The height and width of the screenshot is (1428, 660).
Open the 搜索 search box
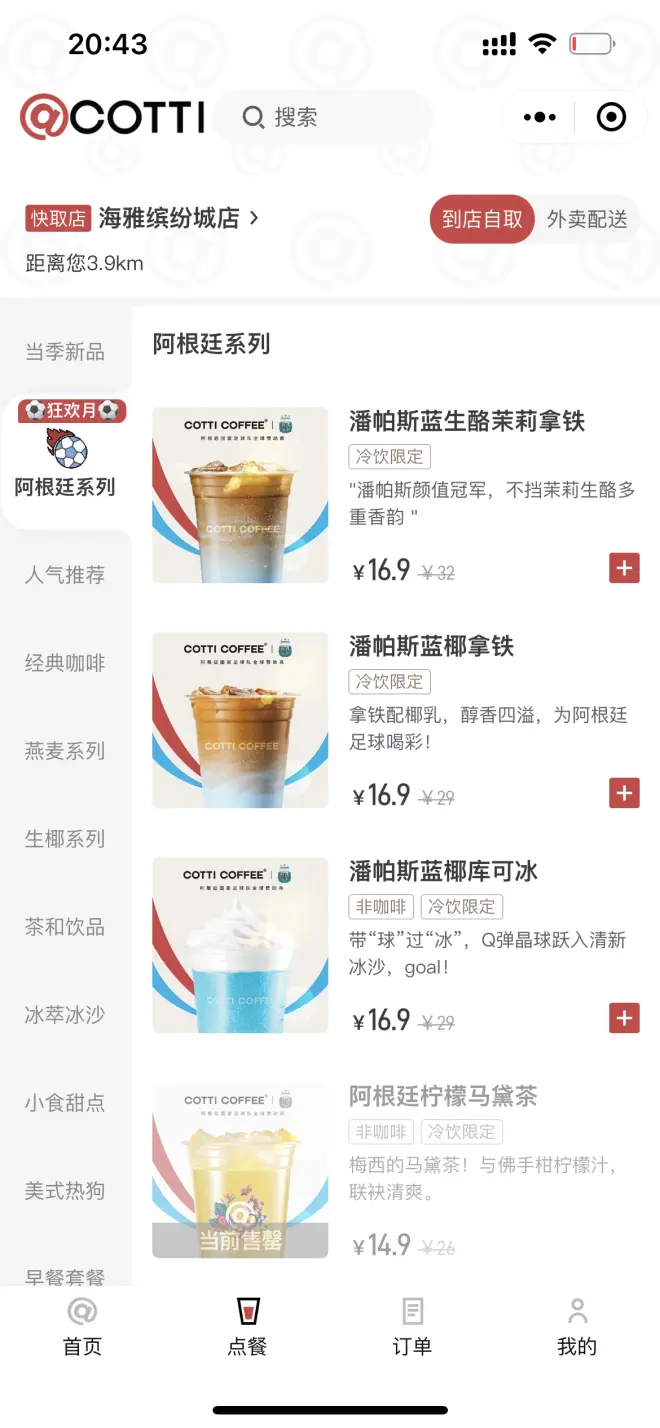pos(322,118)
